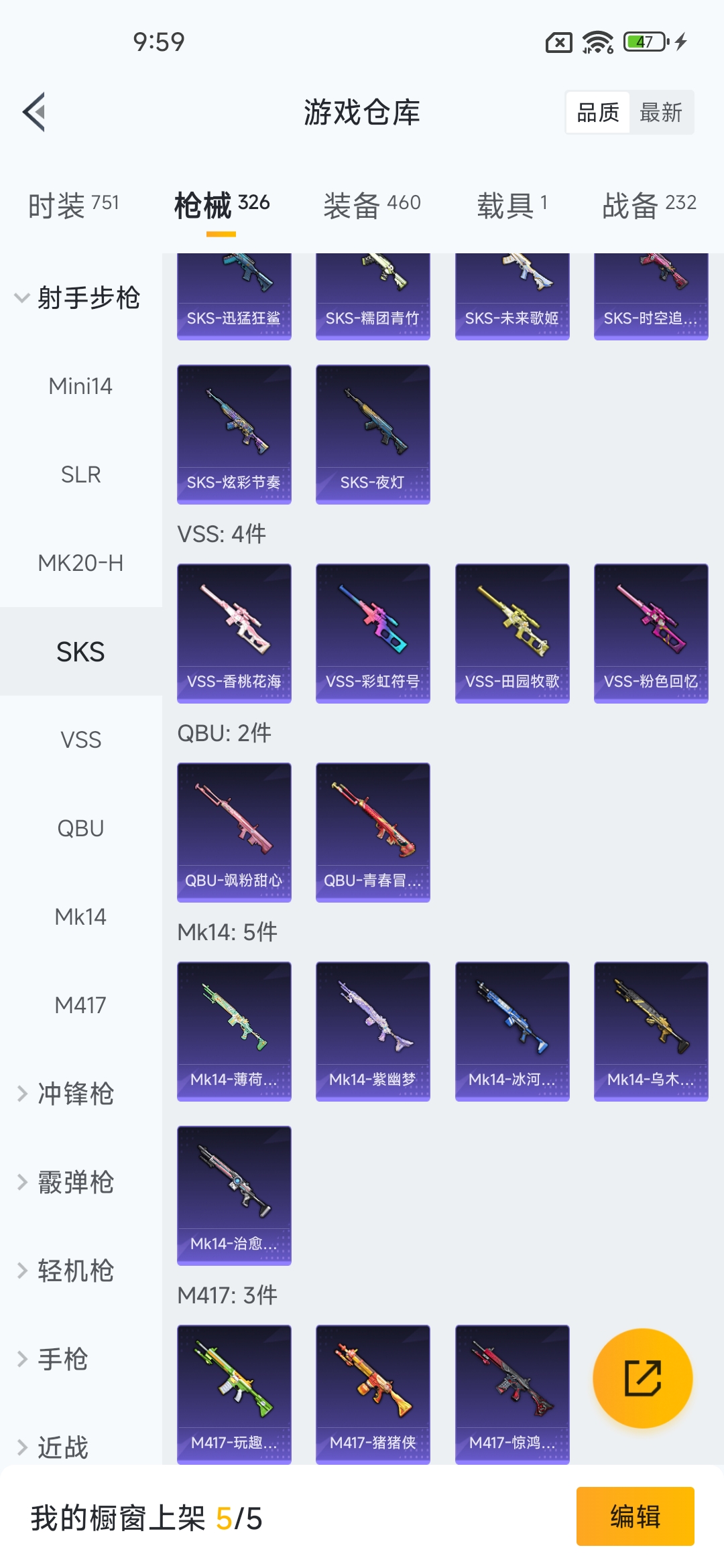
Task: Open the Mk14-紫幽梦 skin
Action: [x=373, y=1031]
